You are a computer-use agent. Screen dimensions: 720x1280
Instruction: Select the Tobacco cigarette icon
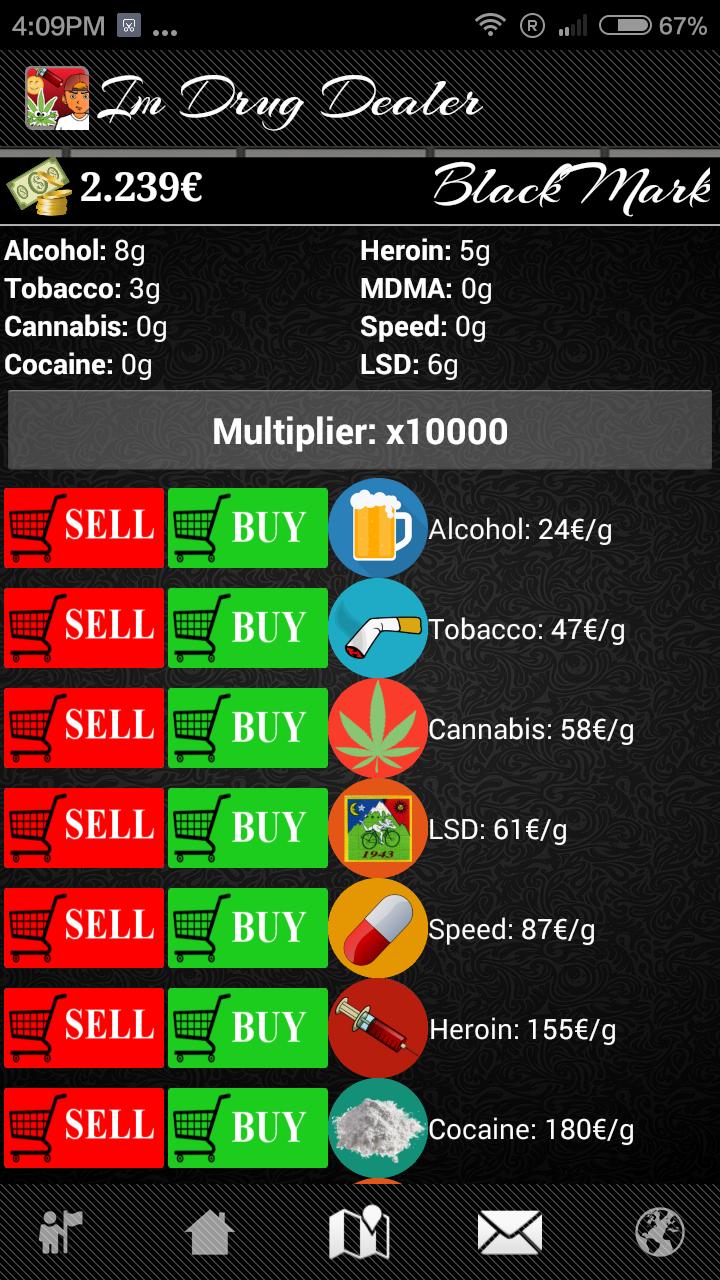[x=378, y=628]
